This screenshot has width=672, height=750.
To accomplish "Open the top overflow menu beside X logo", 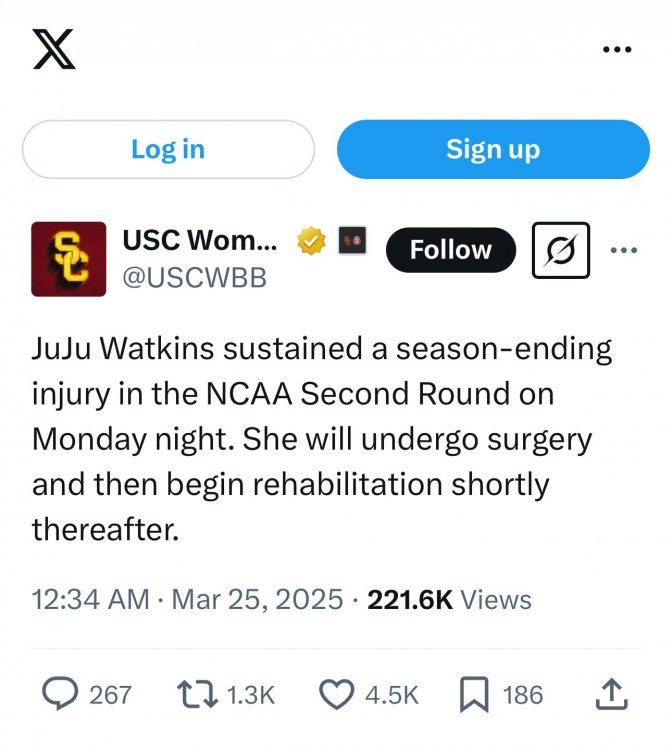I will point(617,48).
